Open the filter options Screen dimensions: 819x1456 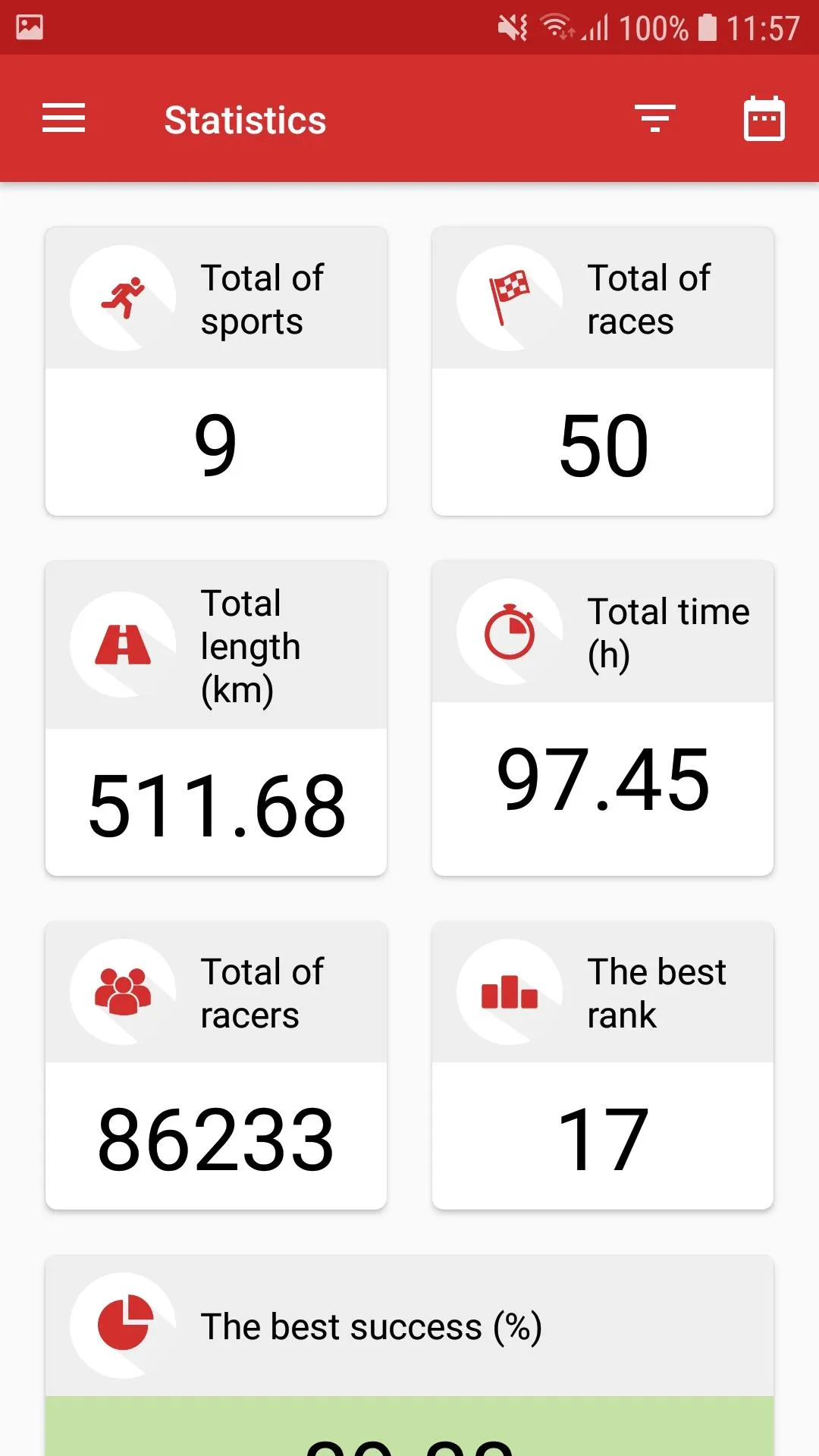pos(655,118)
